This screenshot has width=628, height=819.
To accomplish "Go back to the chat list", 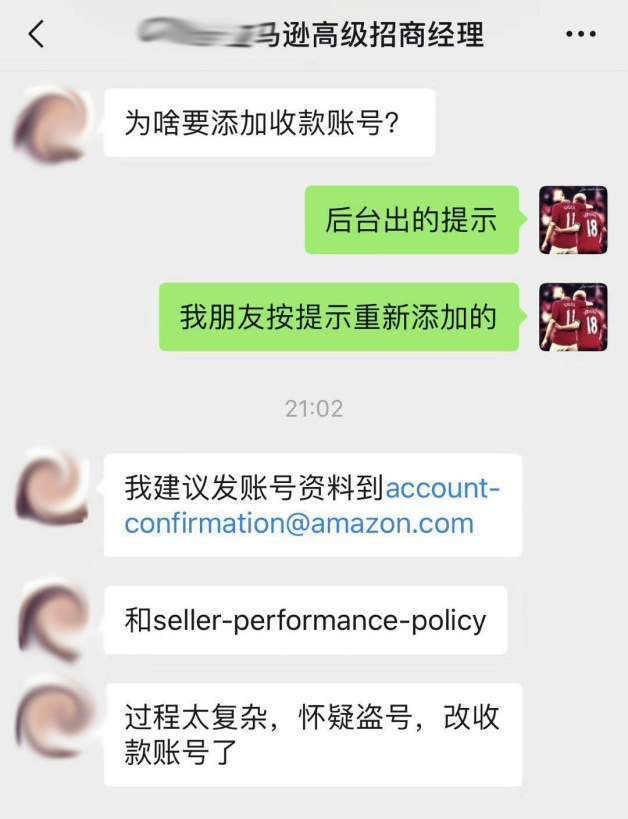I will click(x=36, y=35).
